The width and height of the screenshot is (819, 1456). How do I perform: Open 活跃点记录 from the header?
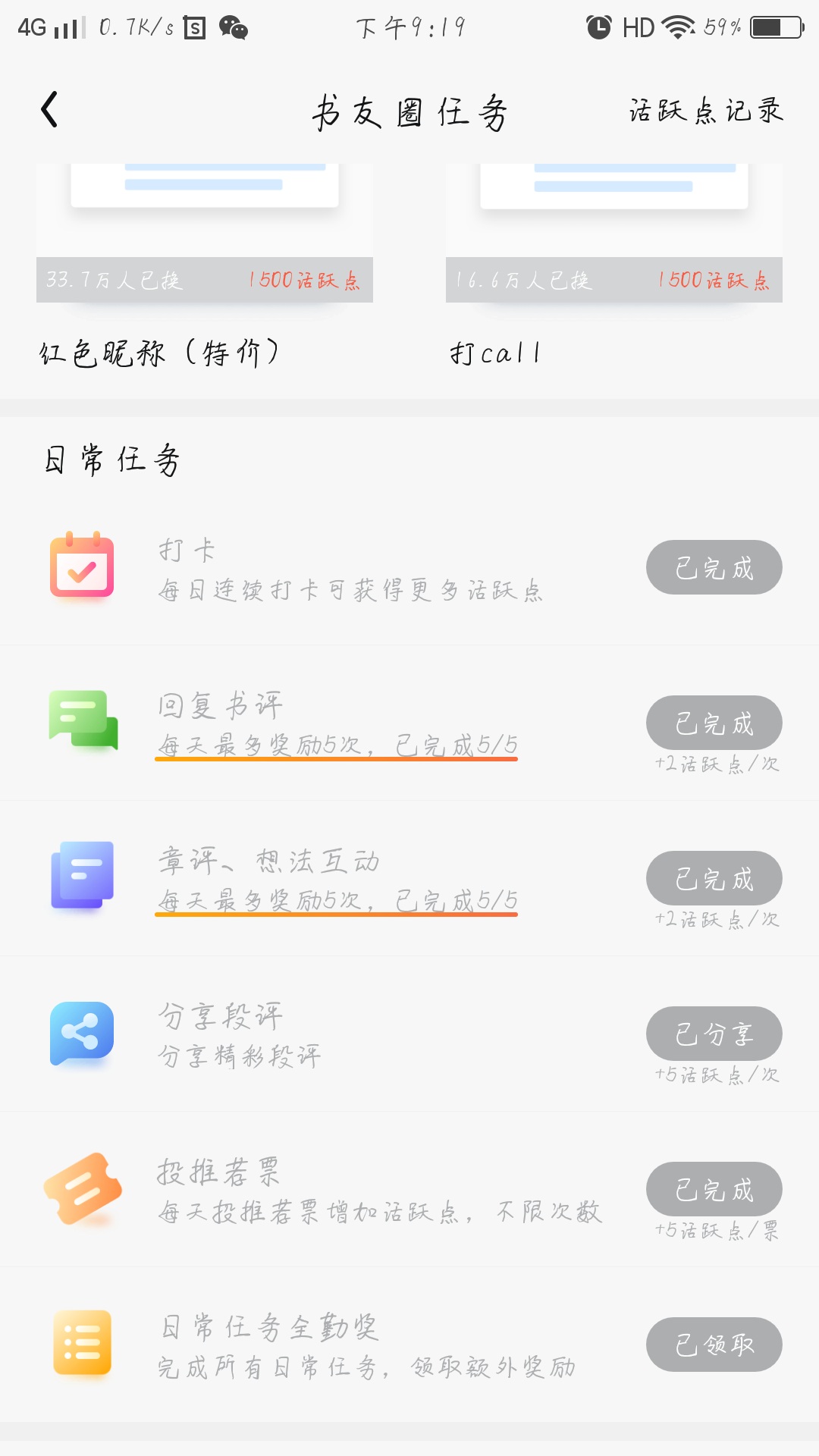[x=706, y=111]
